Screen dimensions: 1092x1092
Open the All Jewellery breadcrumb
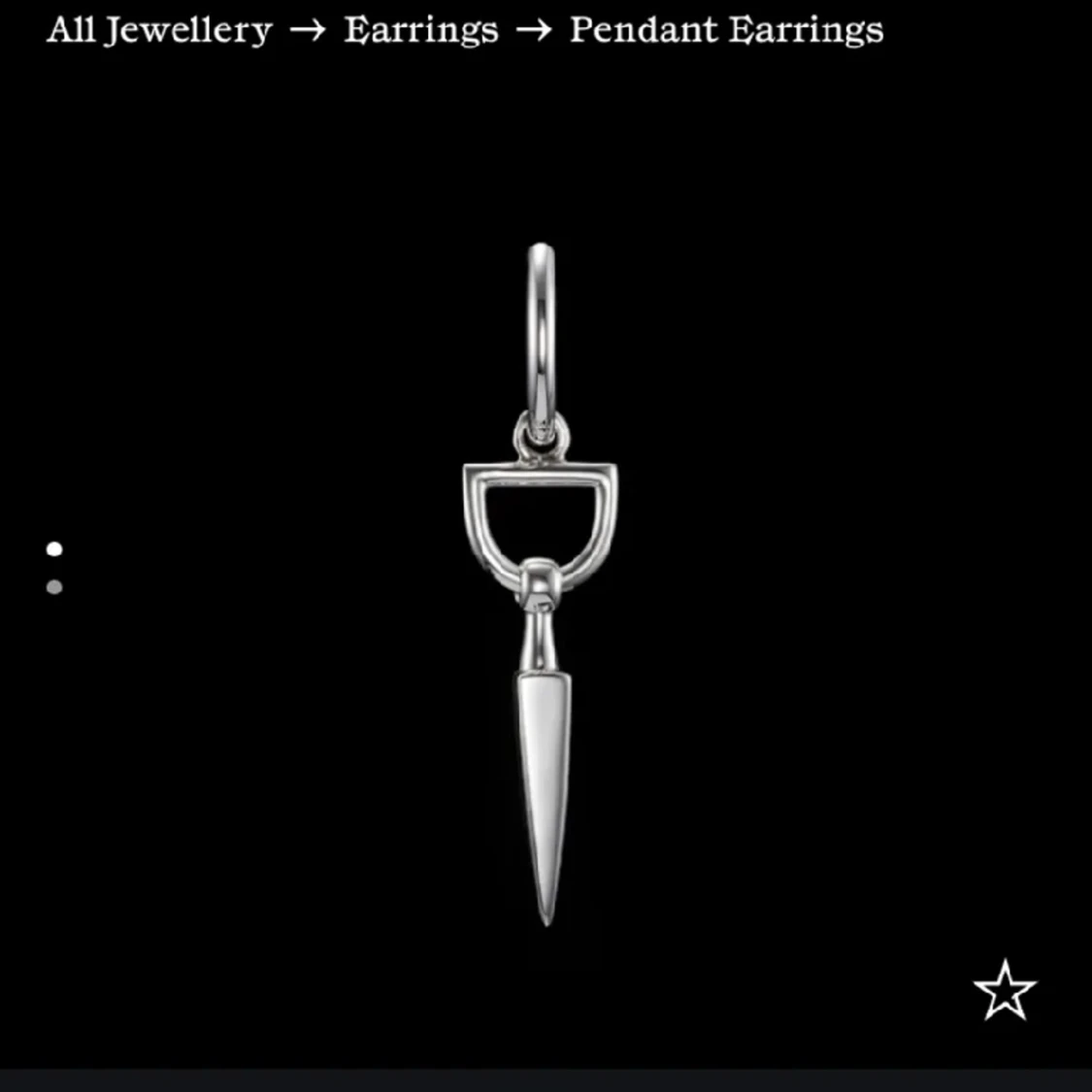[159, 30]
